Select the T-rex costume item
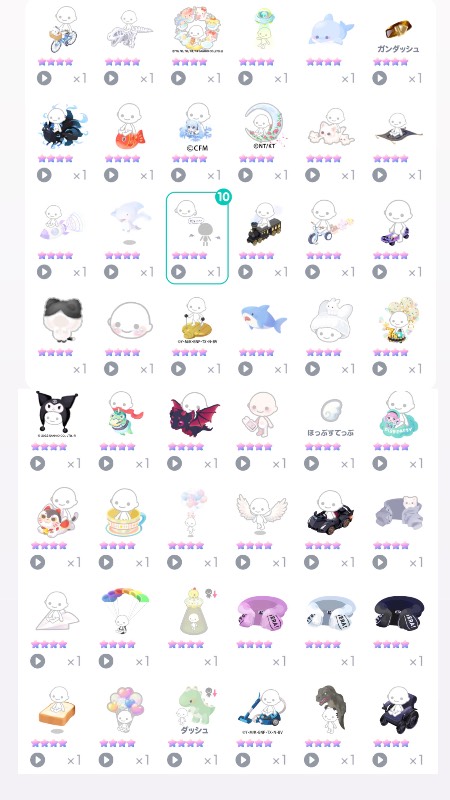 [330, 710]
